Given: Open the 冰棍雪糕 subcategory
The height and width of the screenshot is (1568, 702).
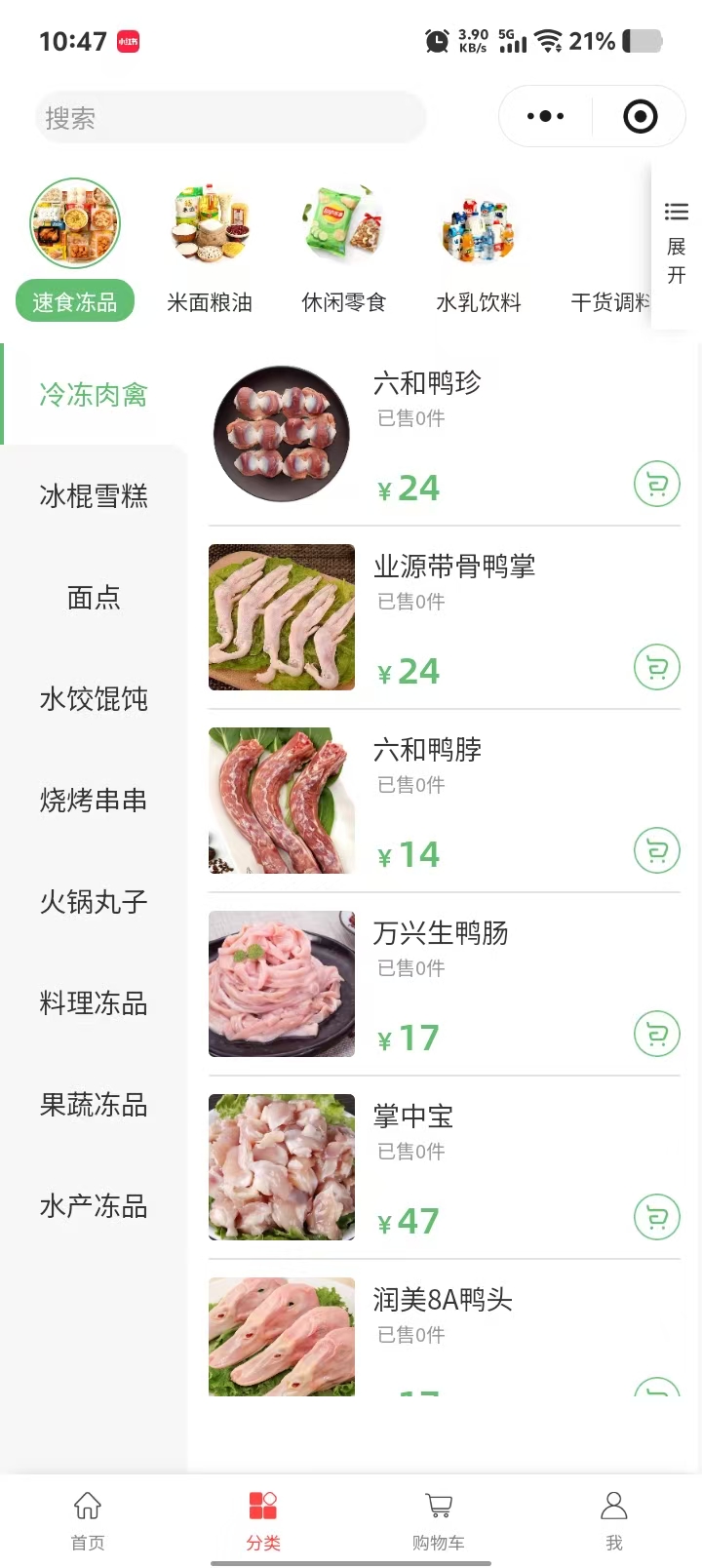Looking at the screenshot, I should [94, 496].
